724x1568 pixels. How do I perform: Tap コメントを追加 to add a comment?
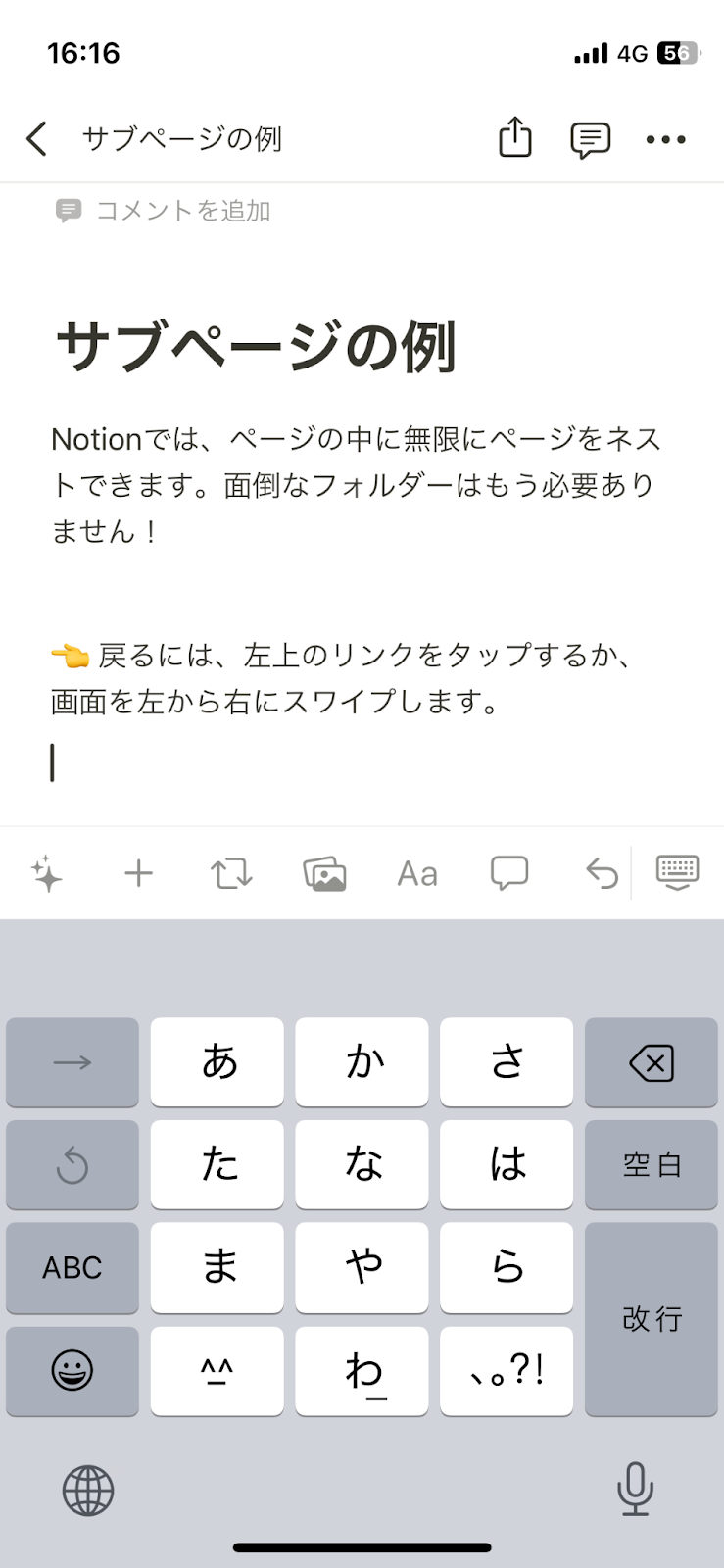pyautogui.click(x=163, y=211)
